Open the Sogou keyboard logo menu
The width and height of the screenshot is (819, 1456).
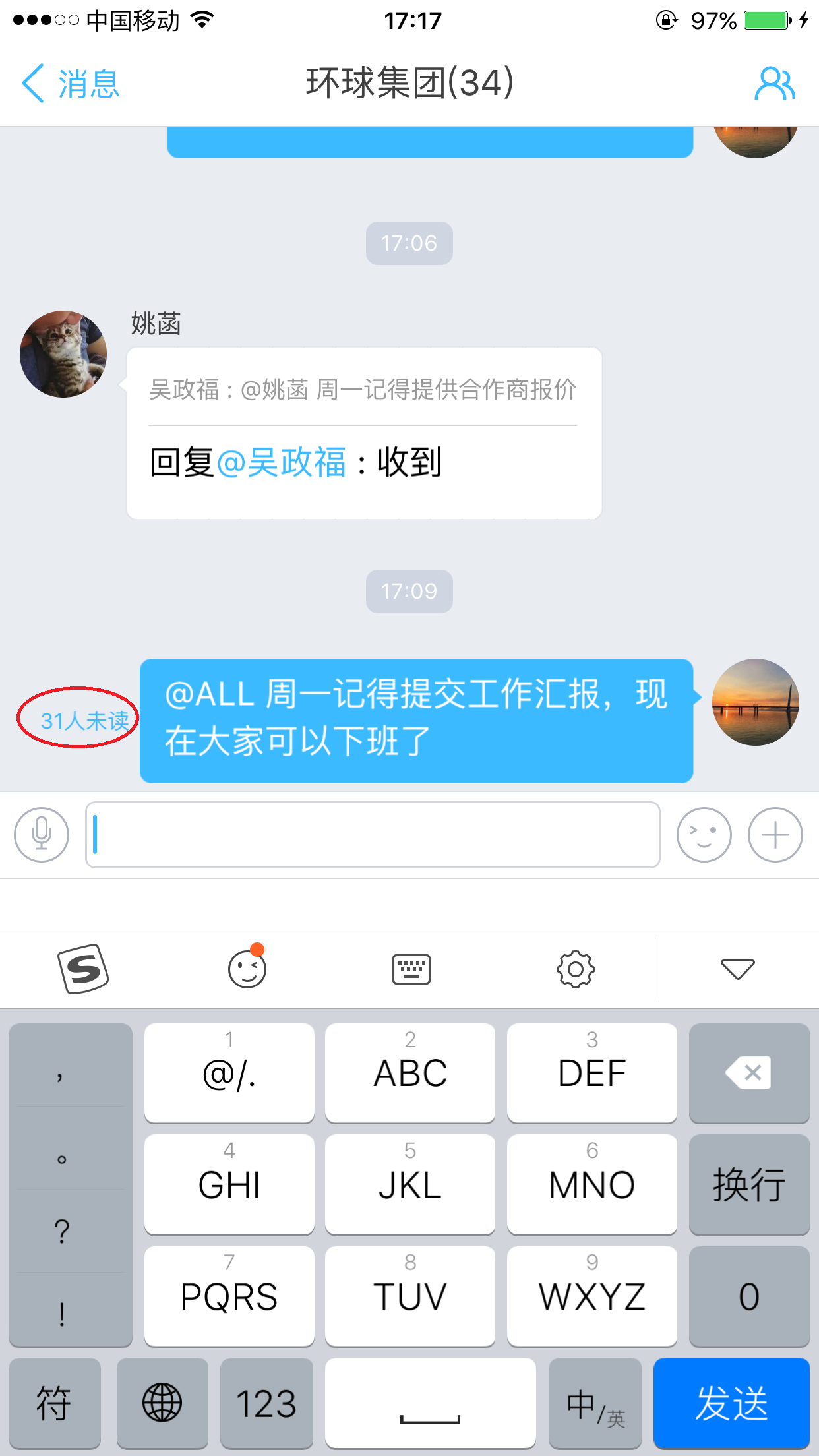(83, 969)
